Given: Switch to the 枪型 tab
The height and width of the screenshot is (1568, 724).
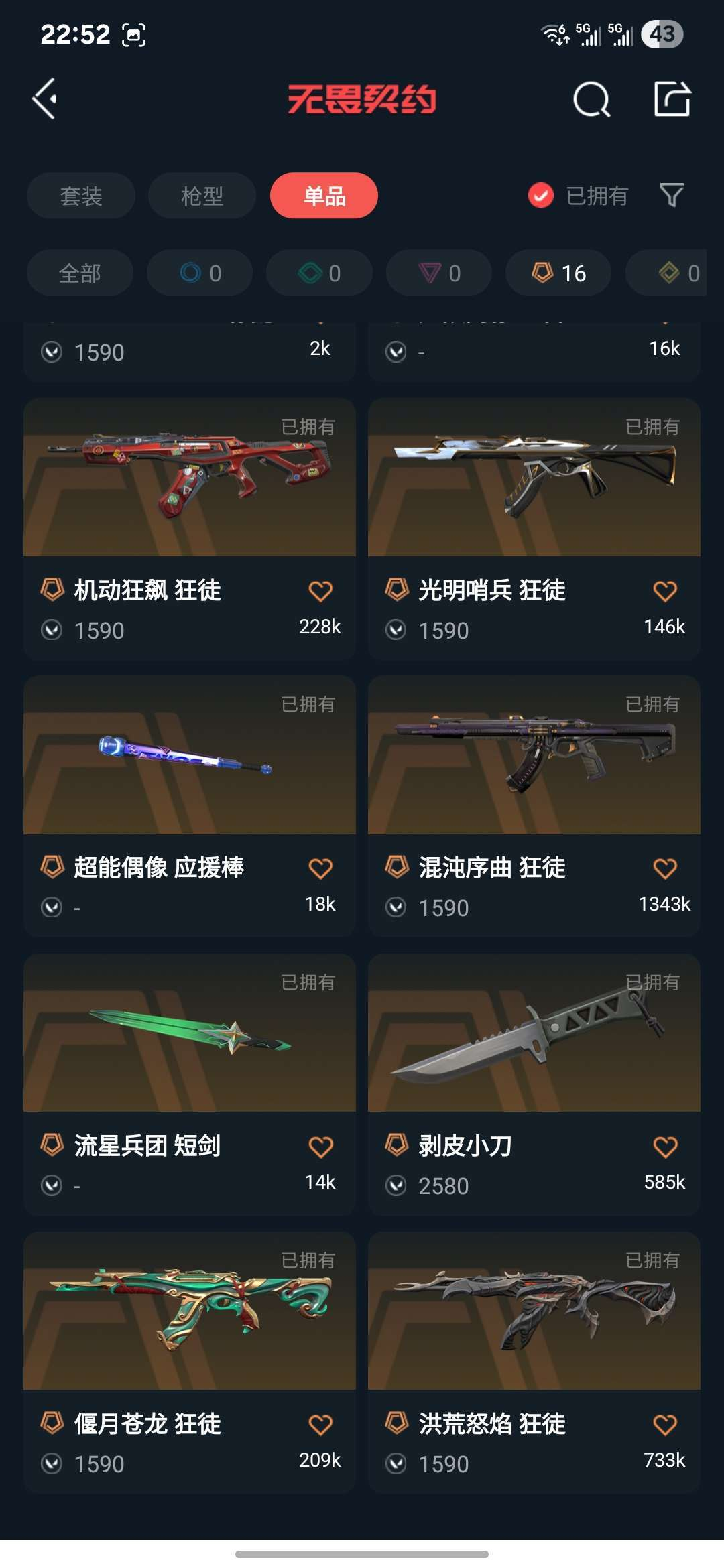Looking at the screenshot, I should point(202,196).
